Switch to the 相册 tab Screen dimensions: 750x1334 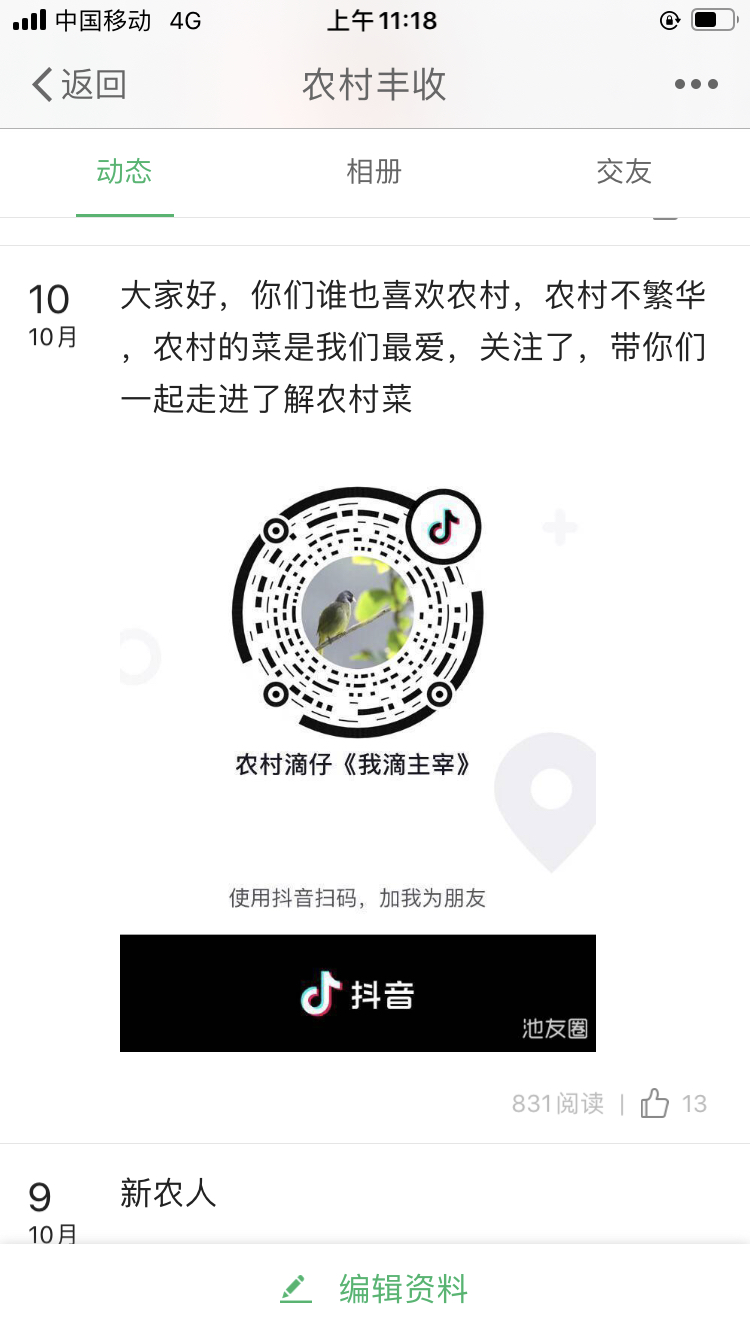pos(374,172)
